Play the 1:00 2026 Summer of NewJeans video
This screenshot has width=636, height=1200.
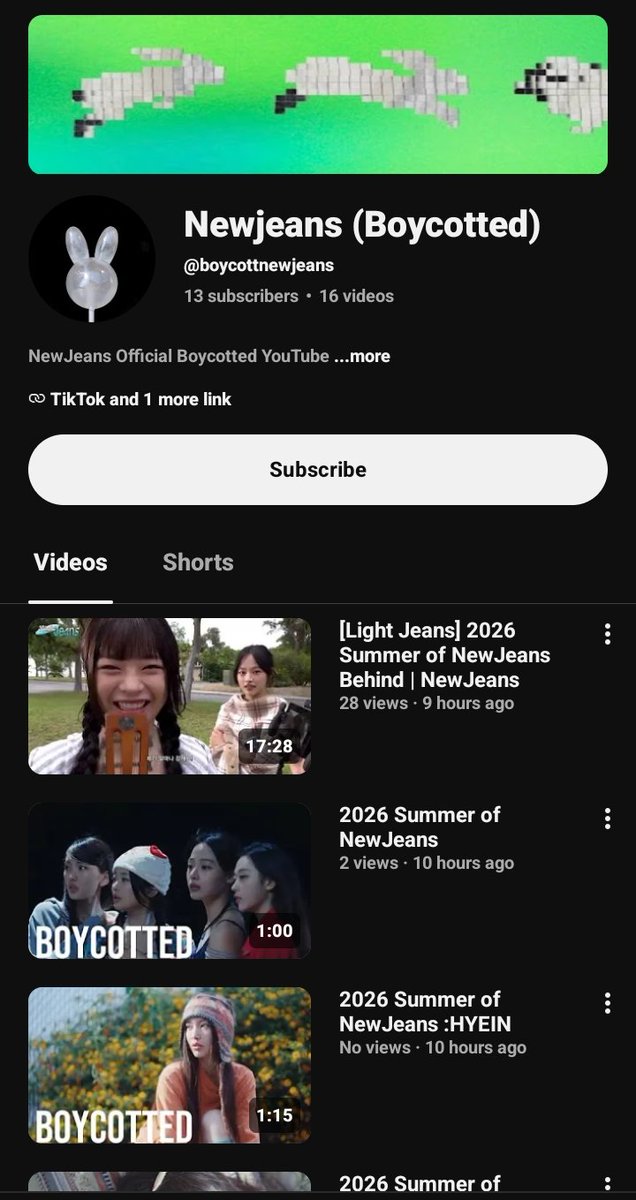coord(169,880)
